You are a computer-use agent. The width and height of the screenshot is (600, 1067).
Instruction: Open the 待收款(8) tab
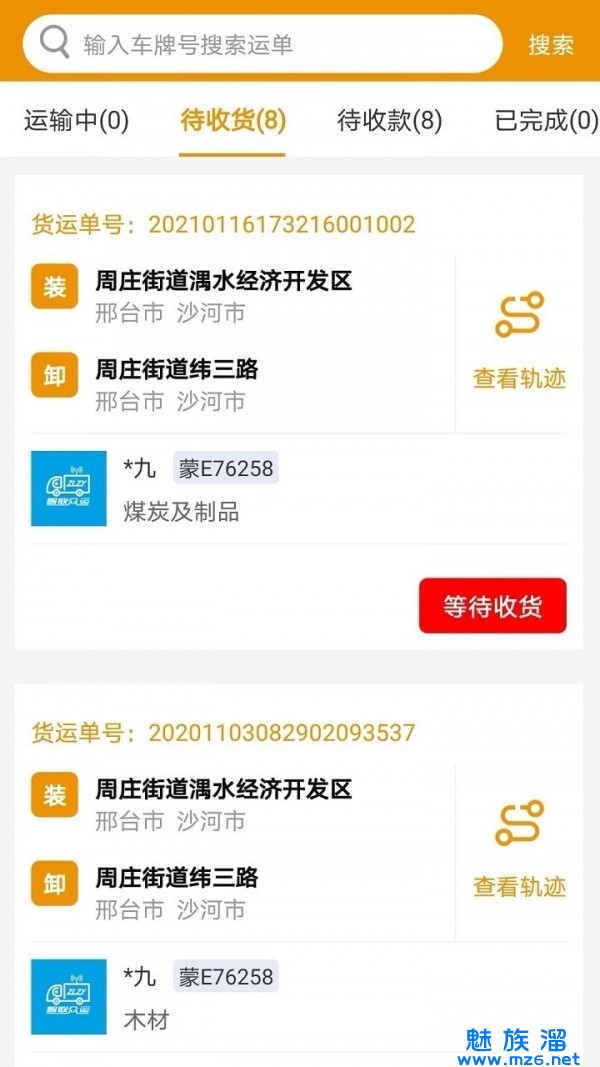pos(390,121)
